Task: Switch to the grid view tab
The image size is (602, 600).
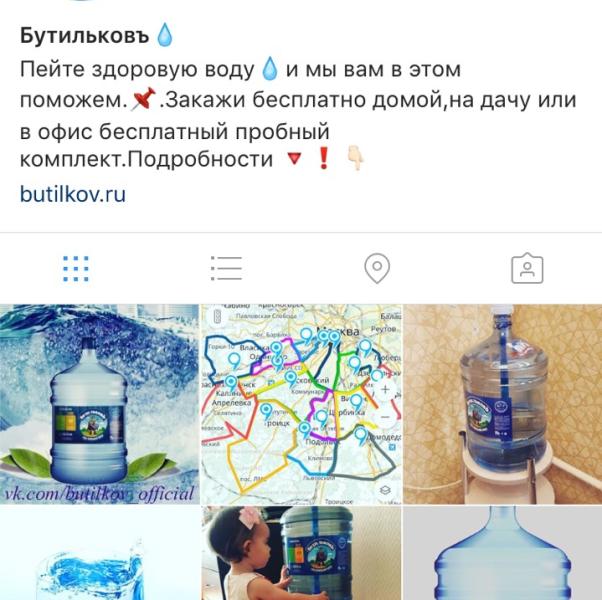Action: (76, 268)
